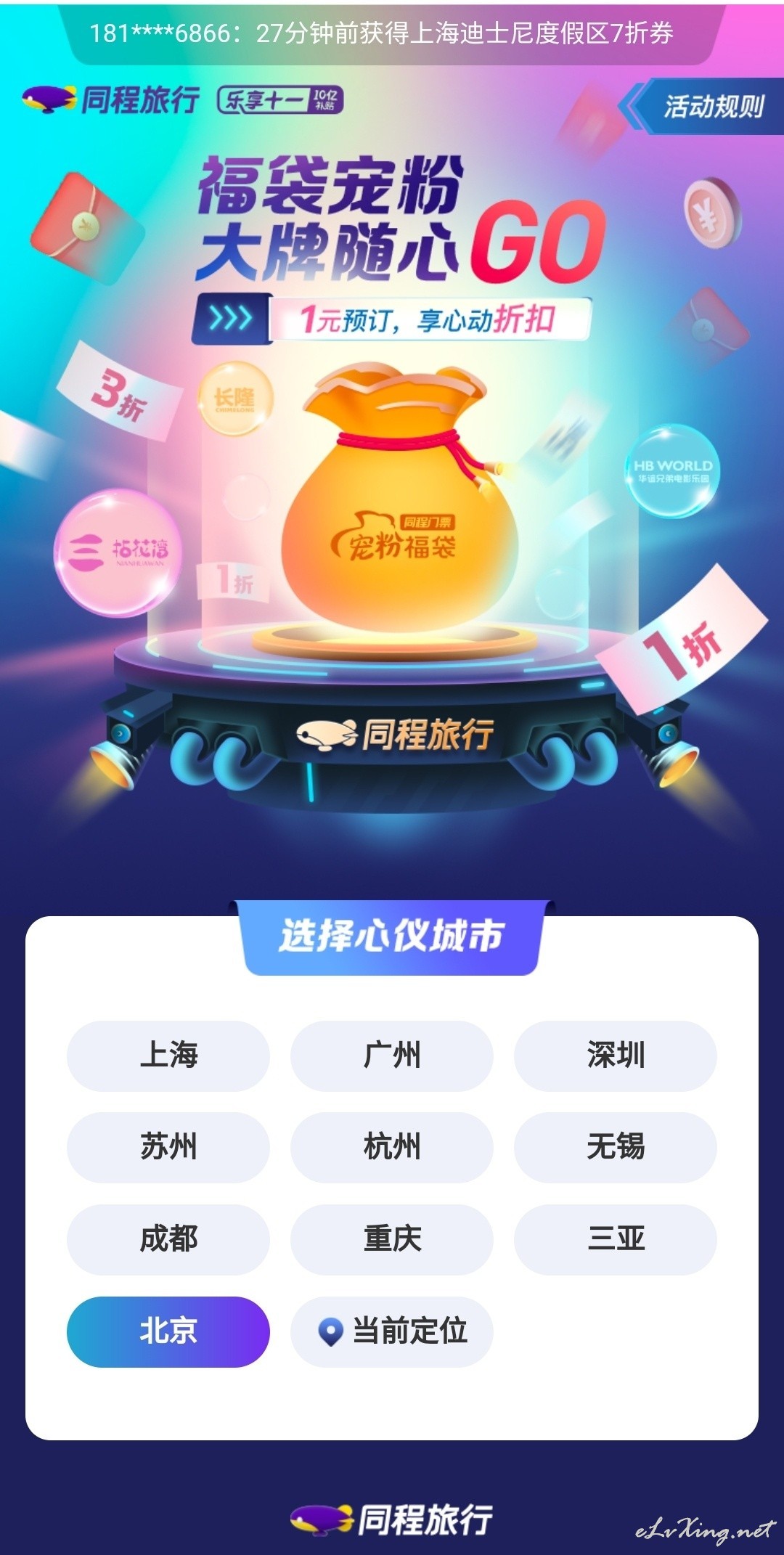This screenshot has height=1555, width=784.
Task: Select 上海 as the city
Action: click(168, 1056)
